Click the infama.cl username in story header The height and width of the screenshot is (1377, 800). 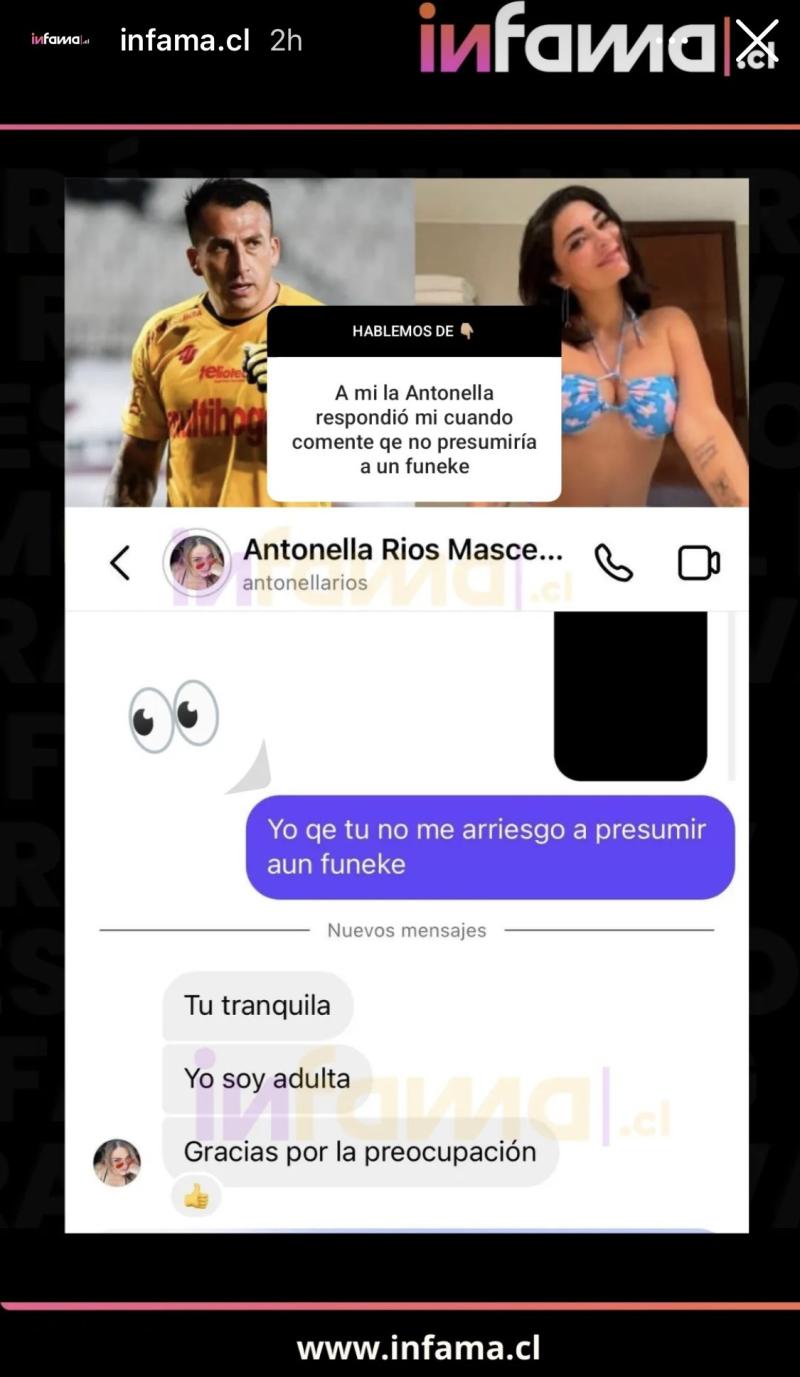(183, 41)
